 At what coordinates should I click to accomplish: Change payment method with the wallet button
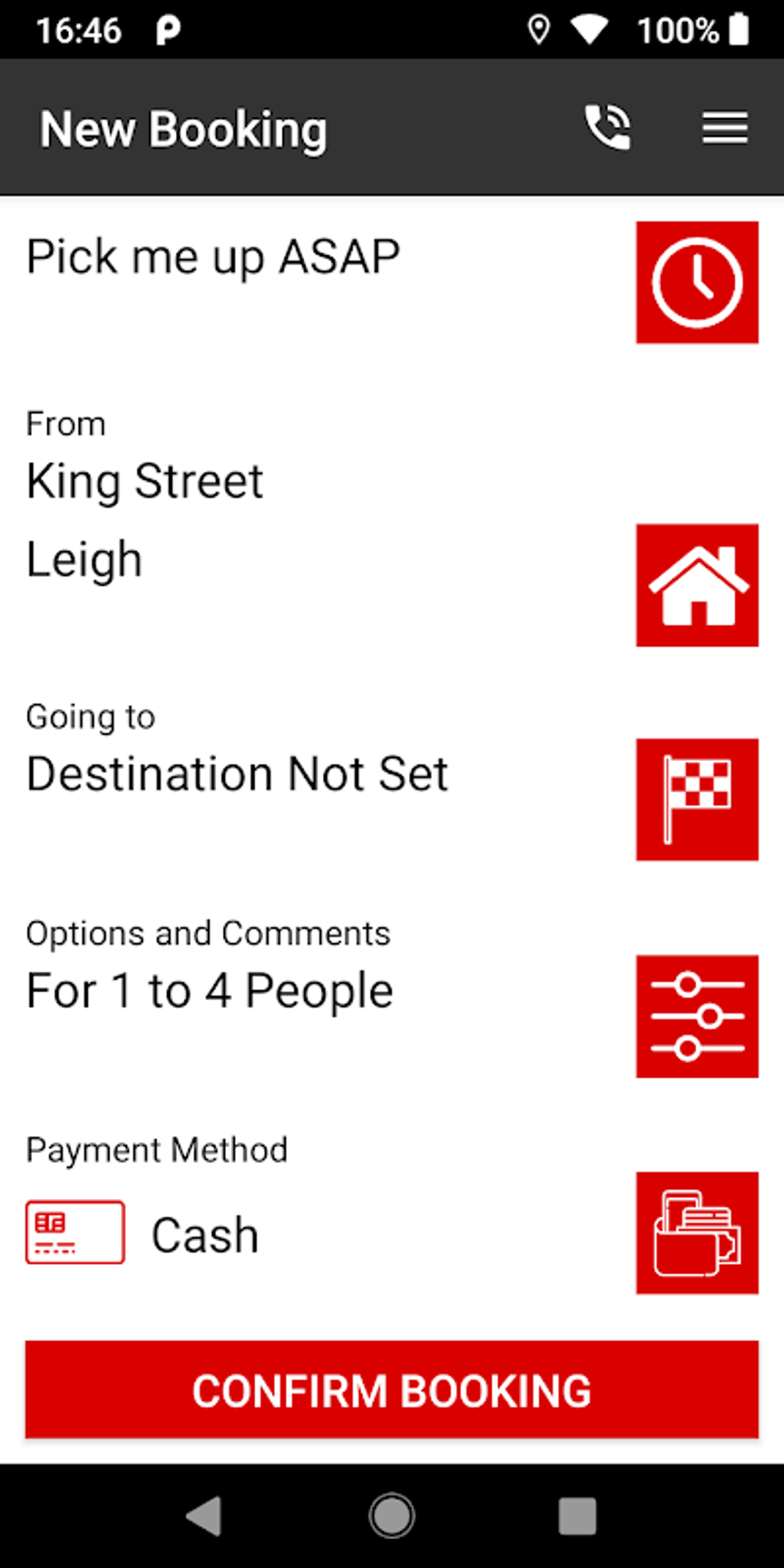point(696,1233)
